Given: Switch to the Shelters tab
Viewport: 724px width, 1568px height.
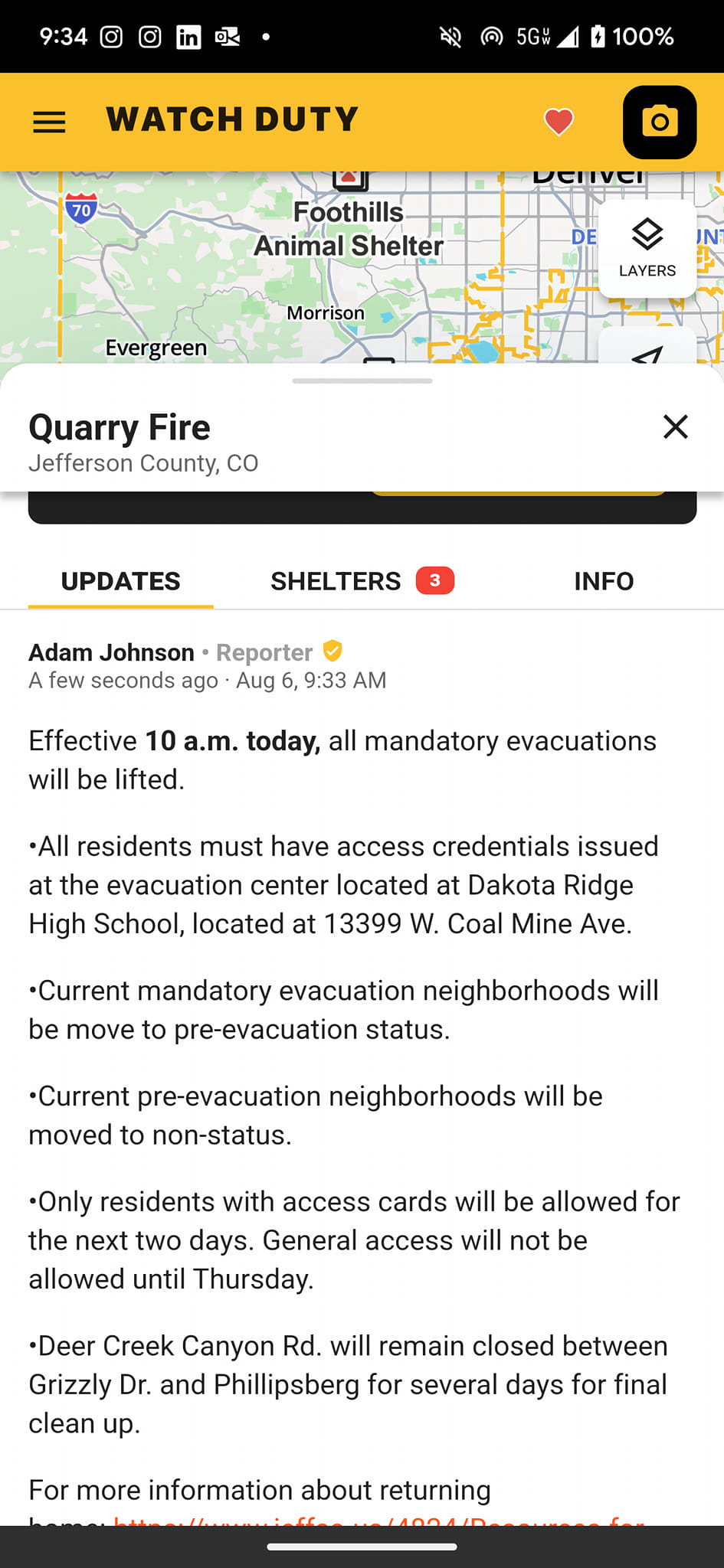Looking at the screenshot, I should point(362,581).
